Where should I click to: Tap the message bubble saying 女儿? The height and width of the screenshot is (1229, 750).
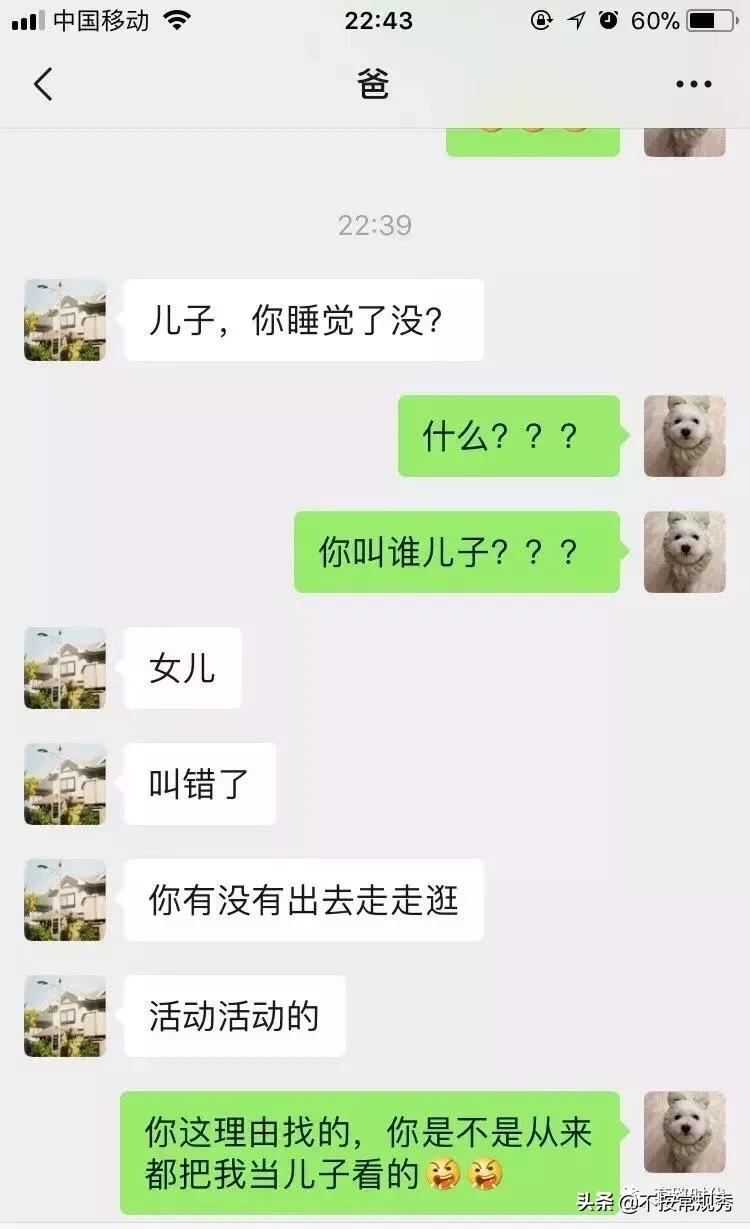click(183, 669)
